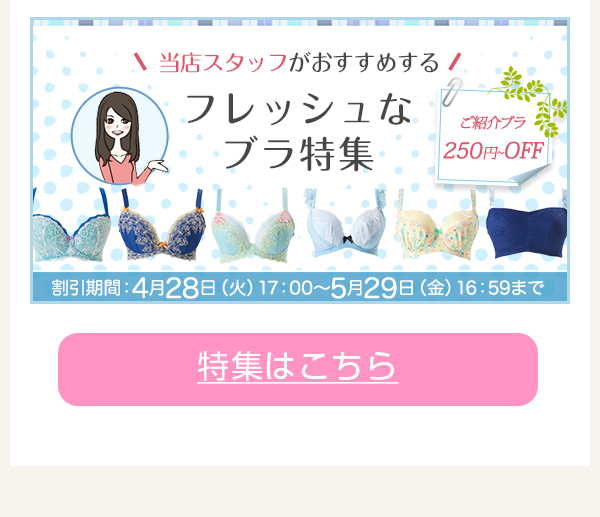Tap the pink 特集はこちら button
This screenshot has height=517, width=600.
(297, 369)
